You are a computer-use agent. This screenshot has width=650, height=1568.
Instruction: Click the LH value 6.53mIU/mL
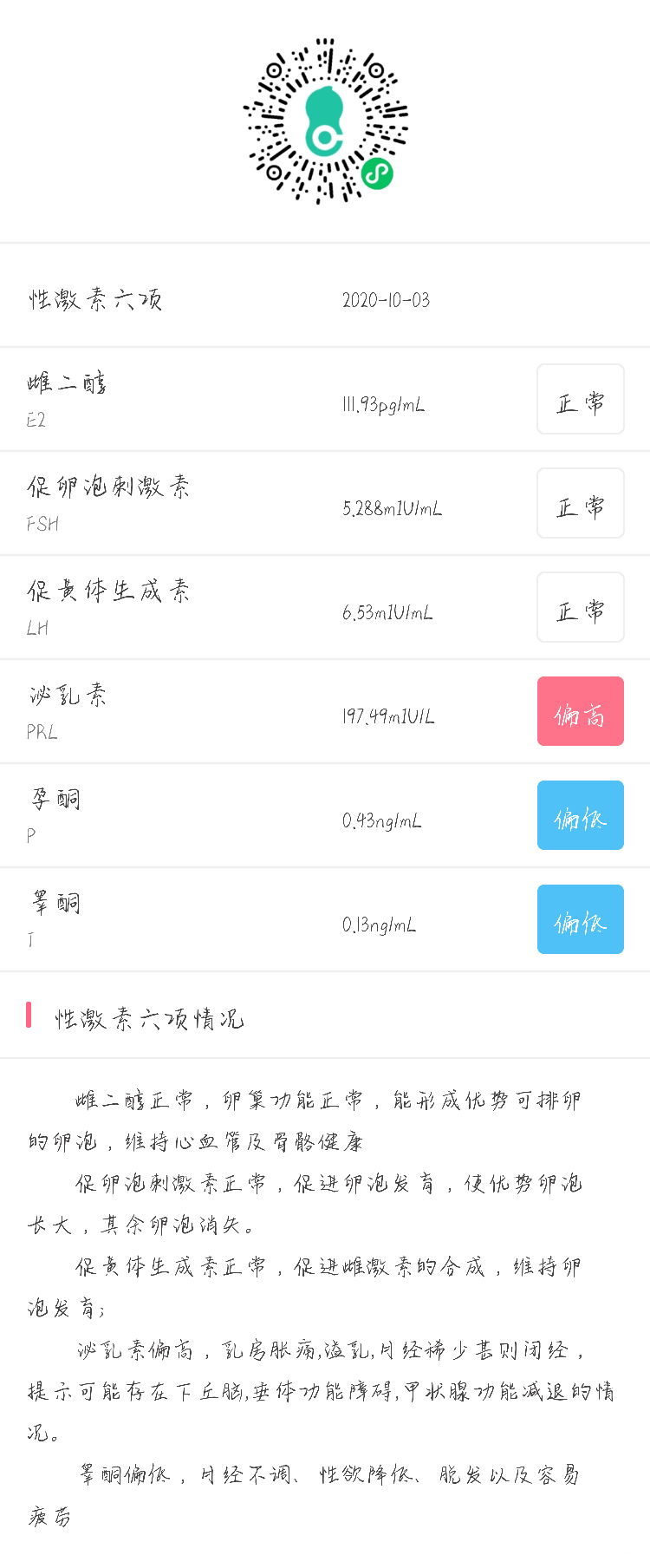(387, 612)
